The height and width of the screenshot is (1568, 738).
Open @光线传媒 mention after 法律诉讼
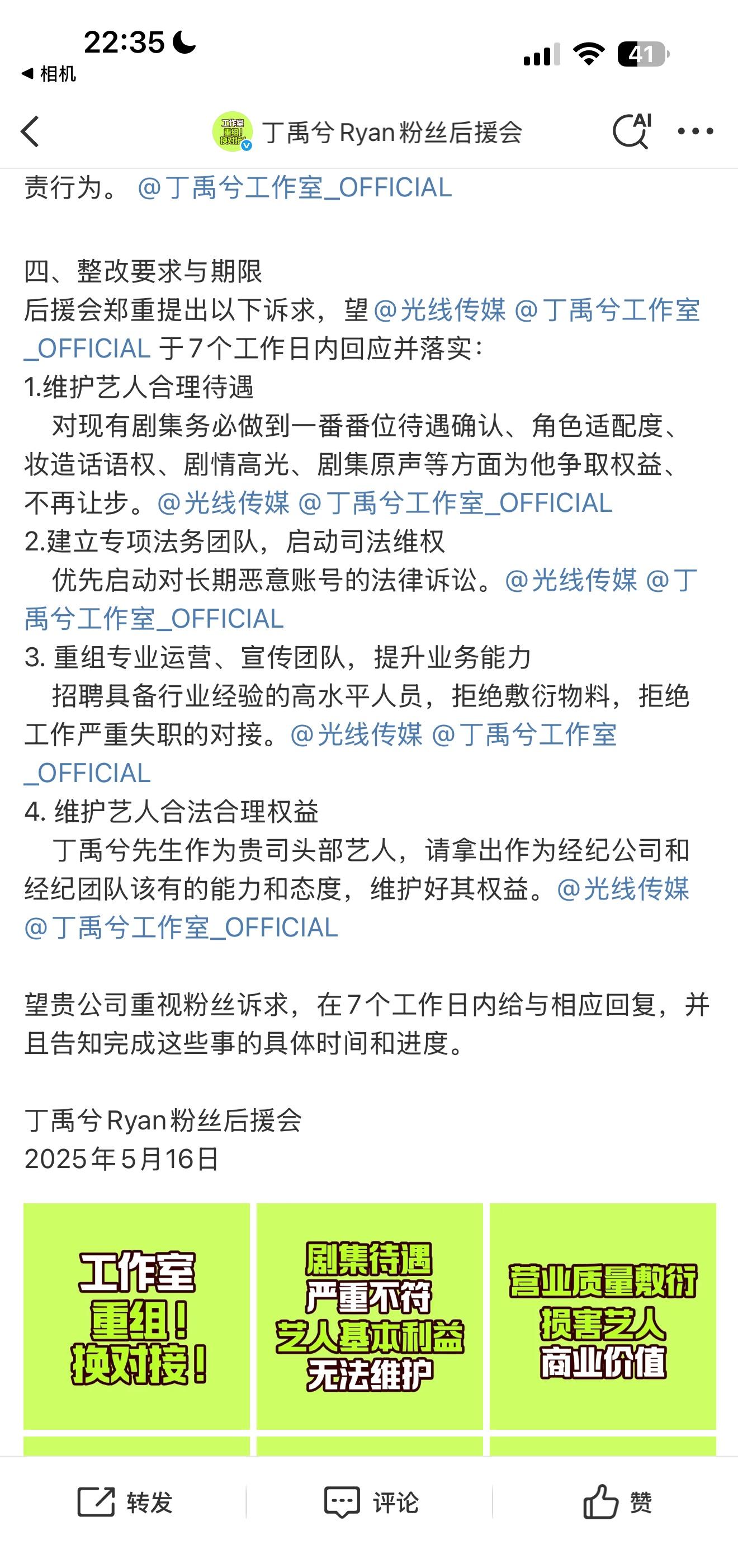[x=571, y=580]
